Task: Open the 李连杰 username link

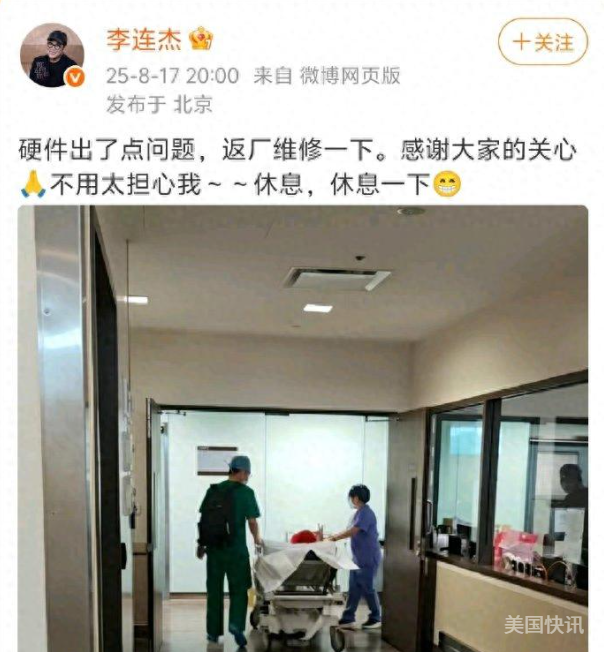Action: point(143,39)
